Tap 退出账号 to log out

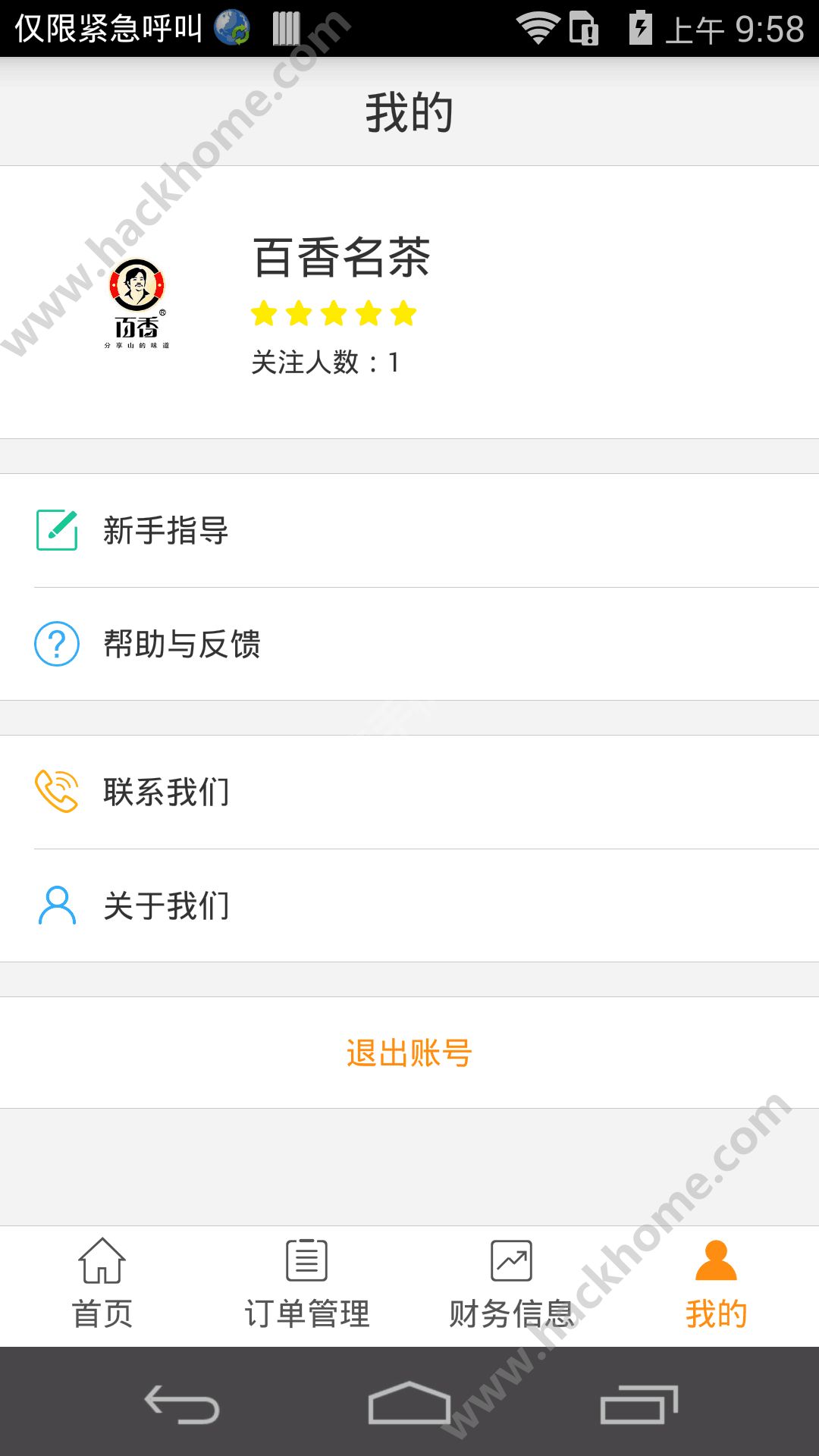pyautogui.click(x=409, y=1053)
